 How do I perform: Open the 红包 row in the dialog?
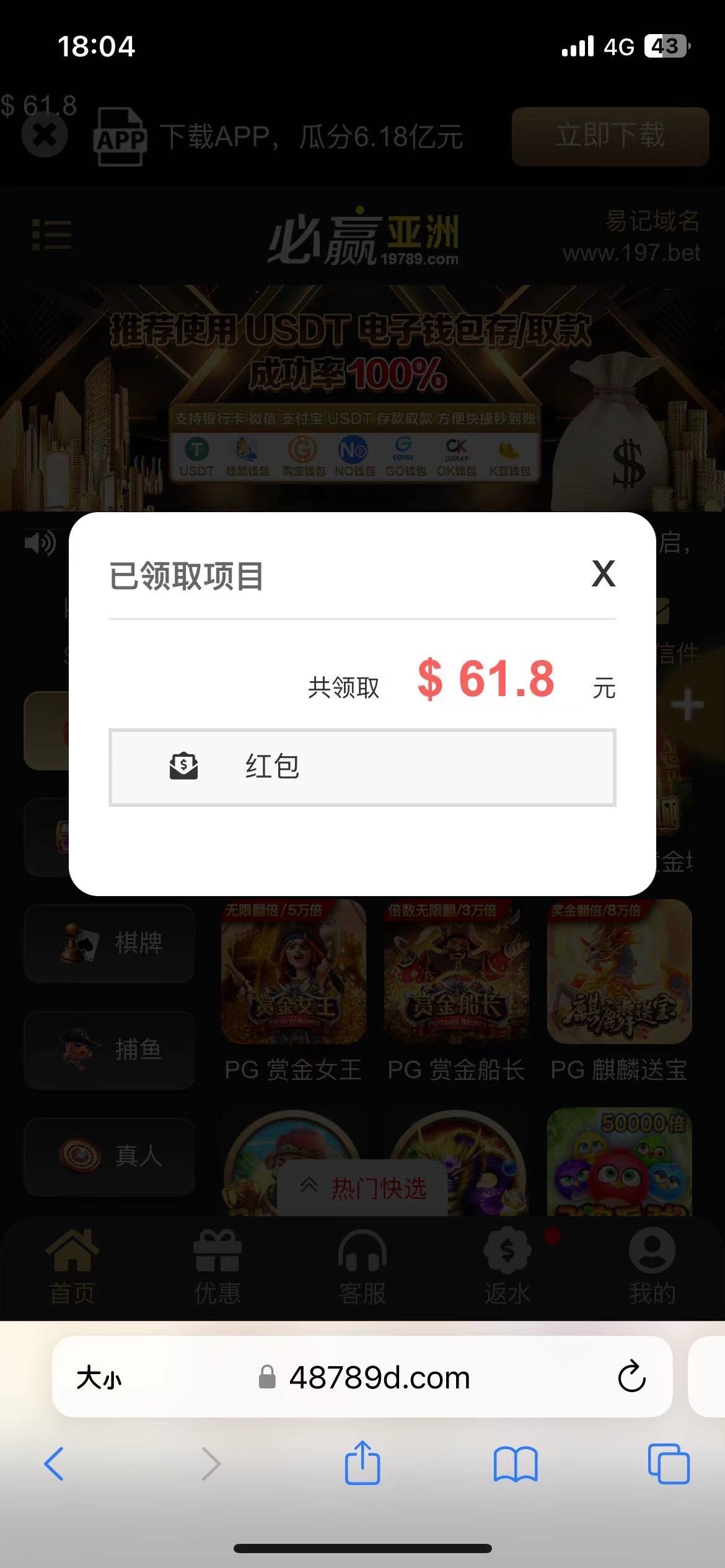[362, 767]
